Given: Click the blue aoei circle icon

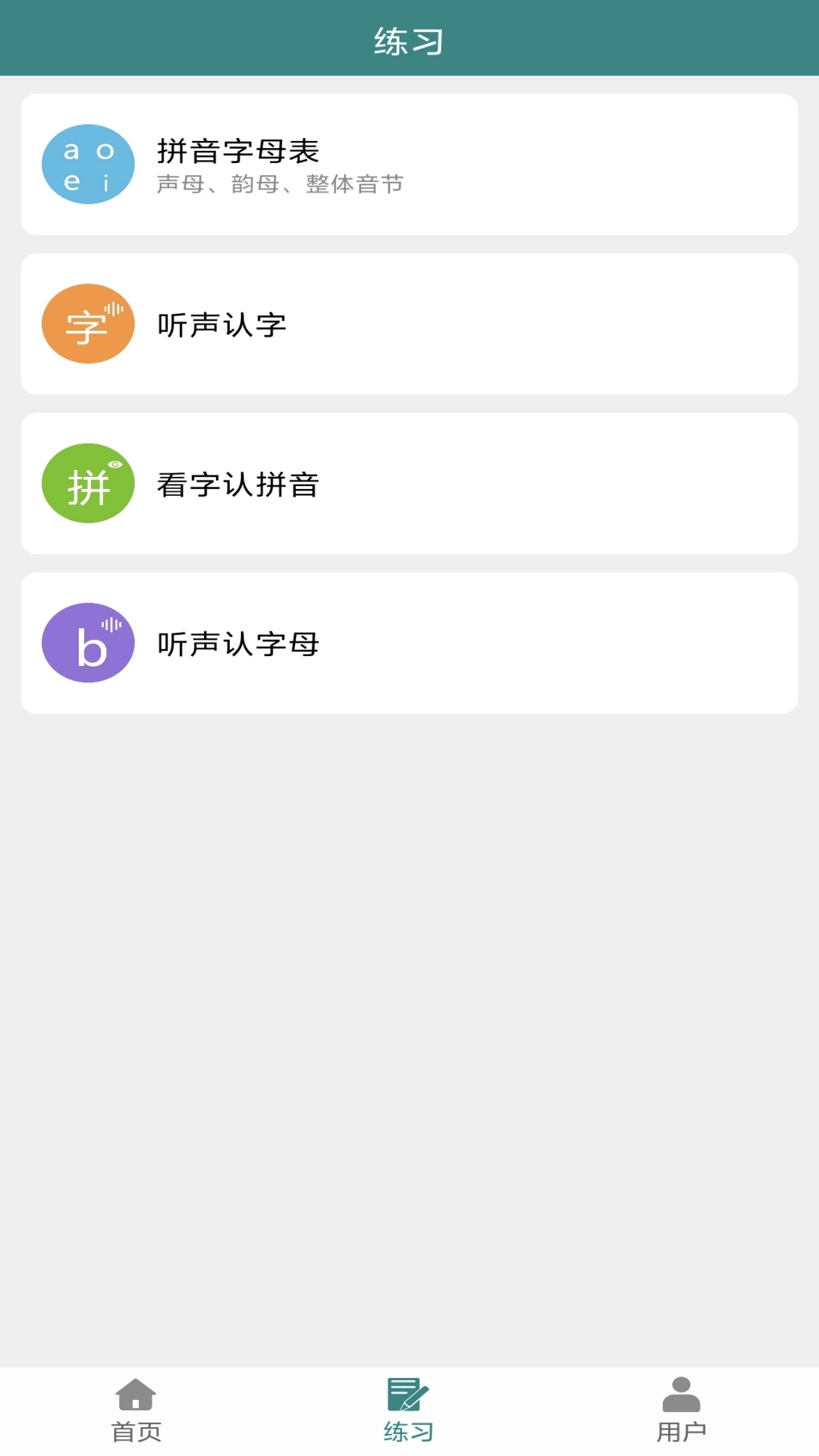Looking at the screenshot, I should tap(88, 164).
